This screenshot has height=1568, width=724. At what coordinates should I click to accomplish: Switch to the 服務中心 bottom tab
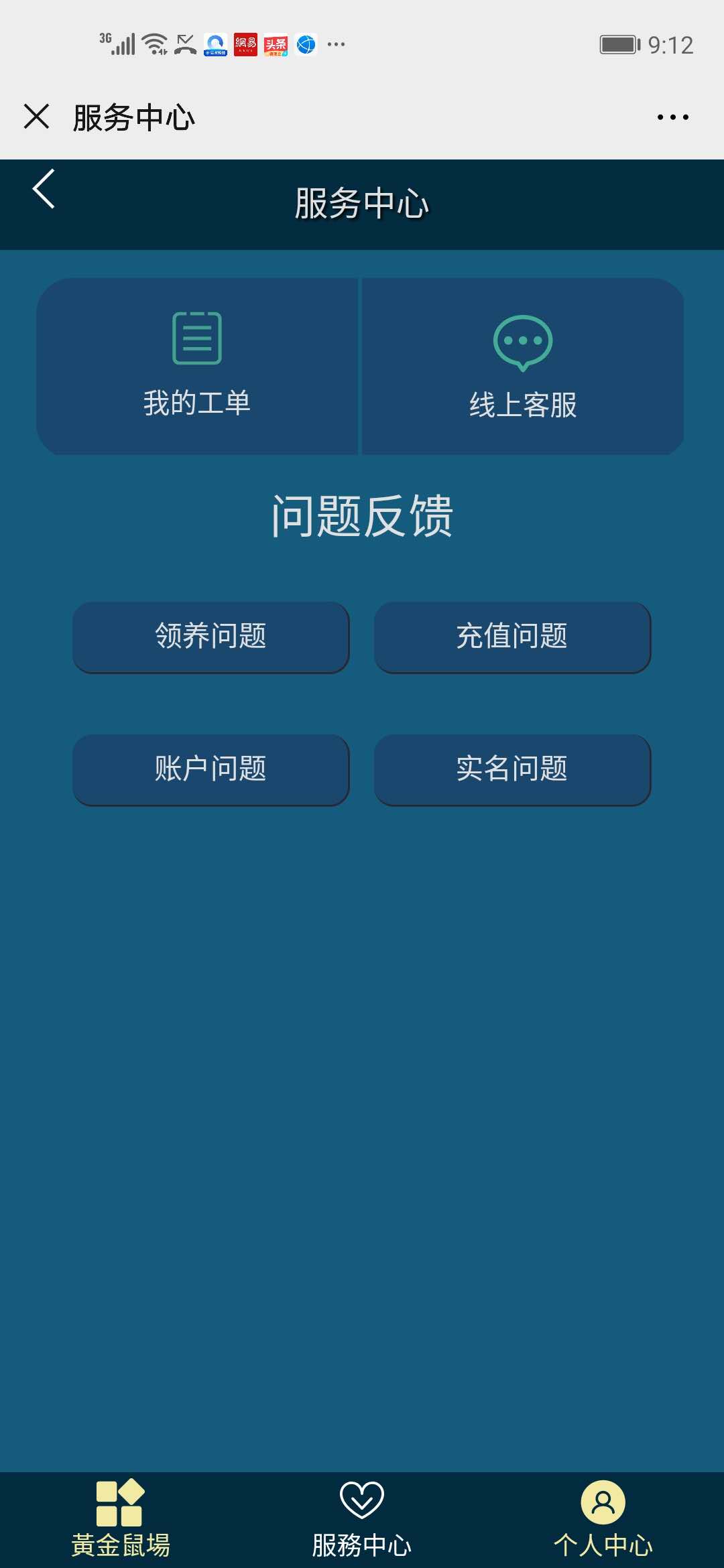(362, 1519)
